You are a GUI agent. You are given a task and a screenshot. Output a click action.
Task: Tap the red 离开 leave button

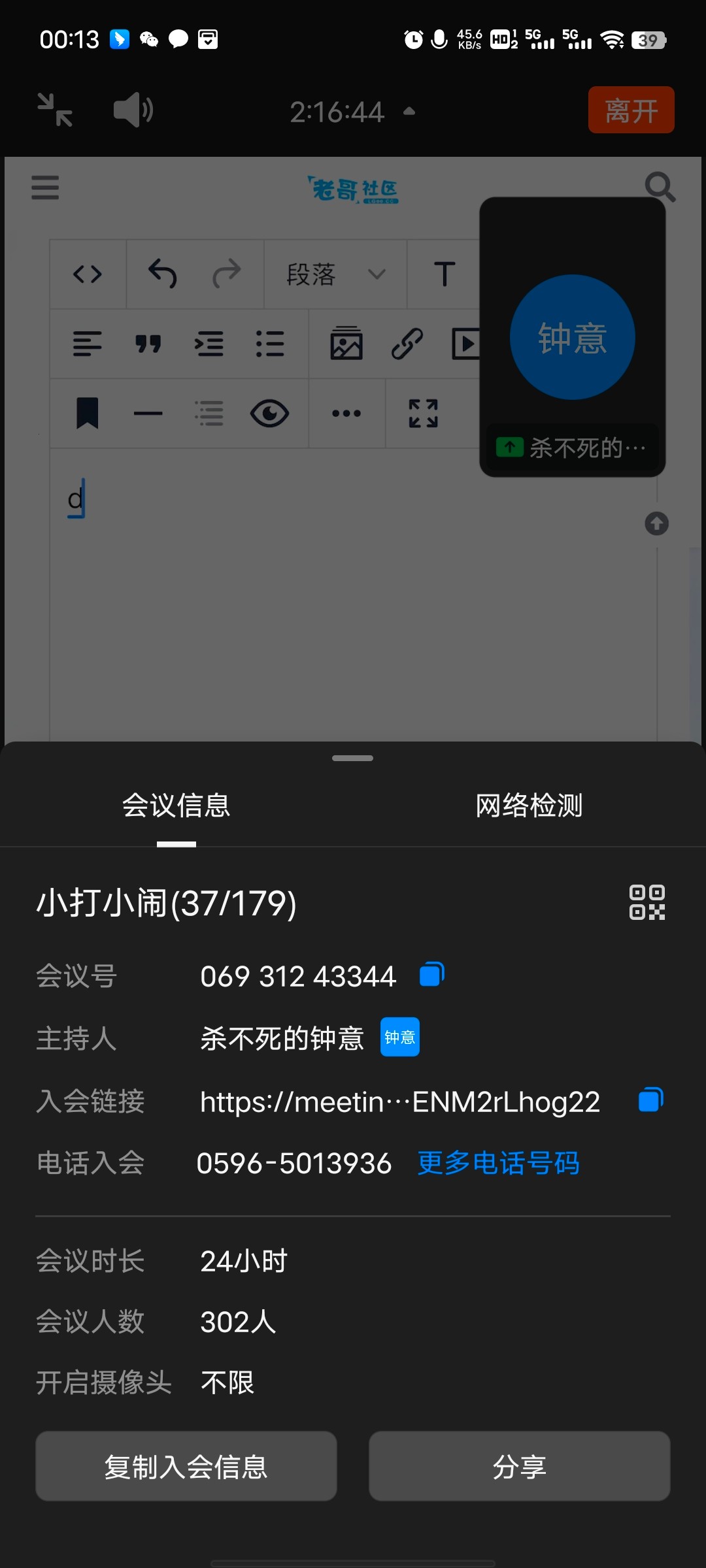pyautogui.click(x=631, y=110)
